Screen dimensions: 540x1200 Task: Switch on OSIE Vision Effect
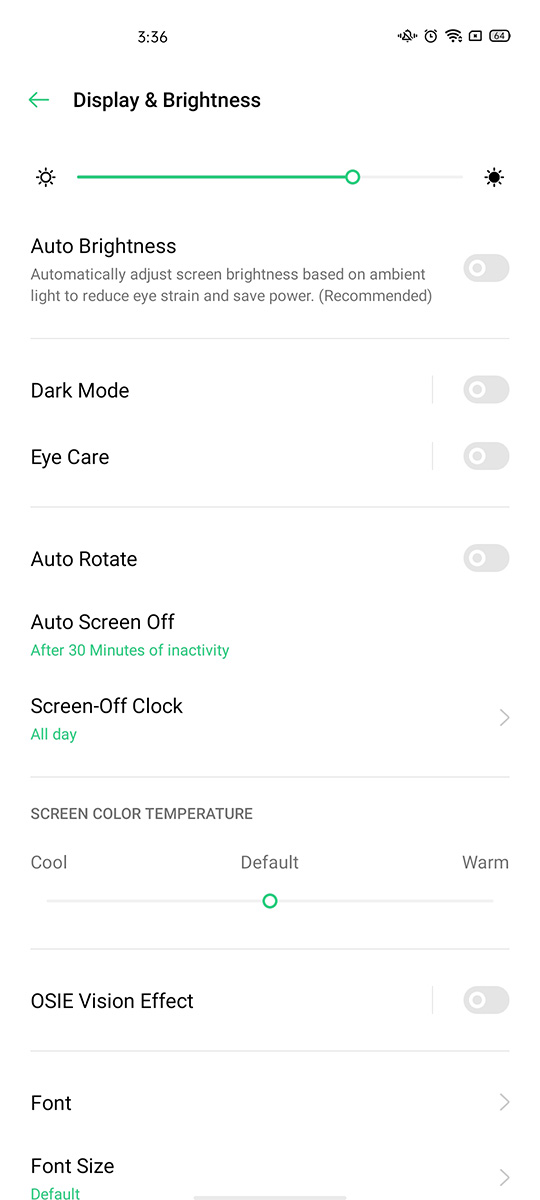[x=486, y=1000]
